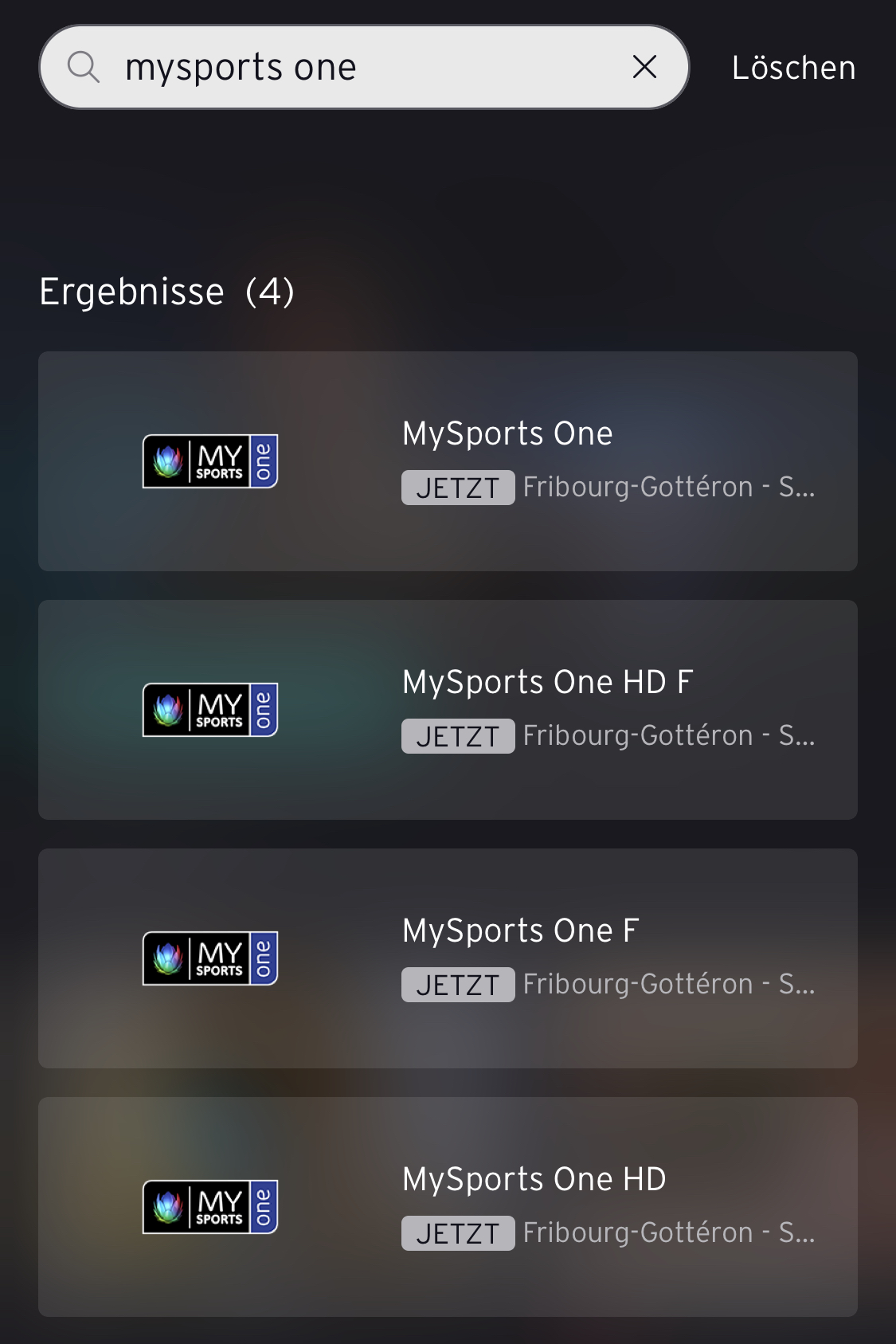Tap the Löschen button

point(793,68)
